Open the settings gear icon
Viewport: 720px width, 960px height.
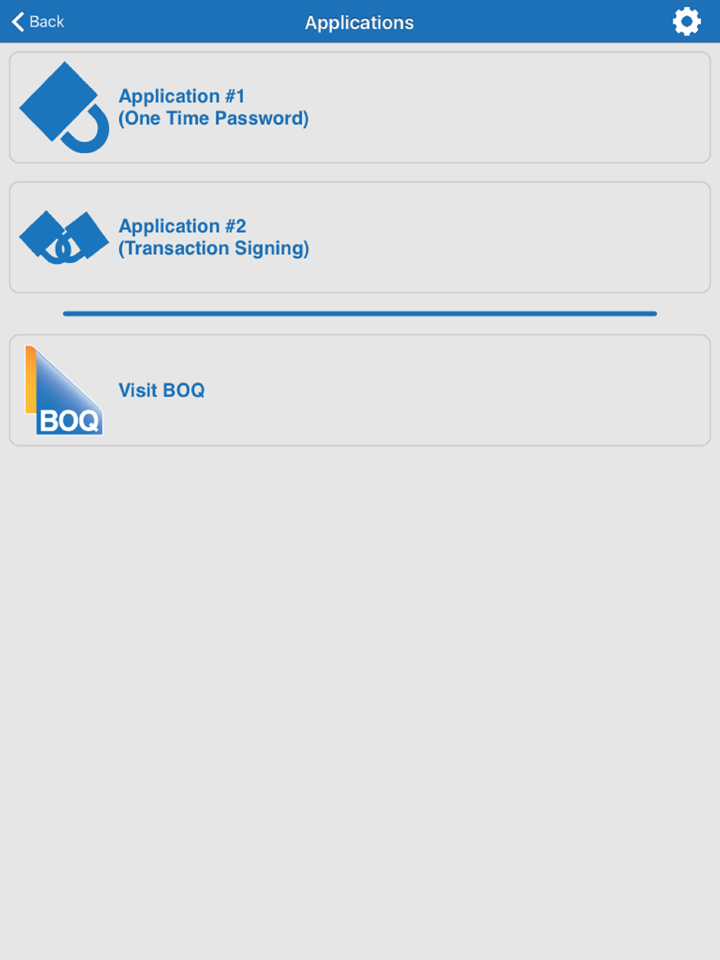click(x=686, y=22)
